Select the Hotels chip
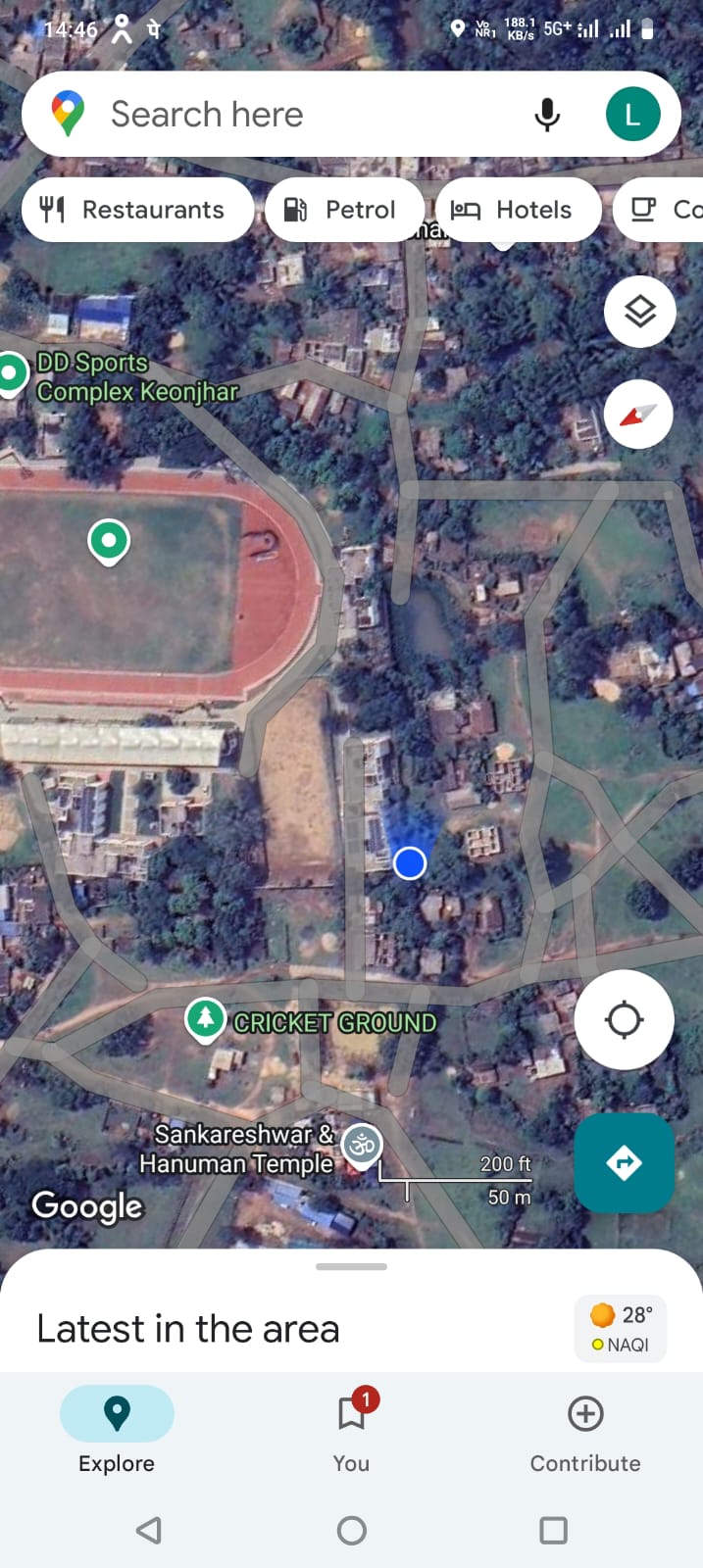Viewport: 703px width, 1568px height. (x=515, y=210)
